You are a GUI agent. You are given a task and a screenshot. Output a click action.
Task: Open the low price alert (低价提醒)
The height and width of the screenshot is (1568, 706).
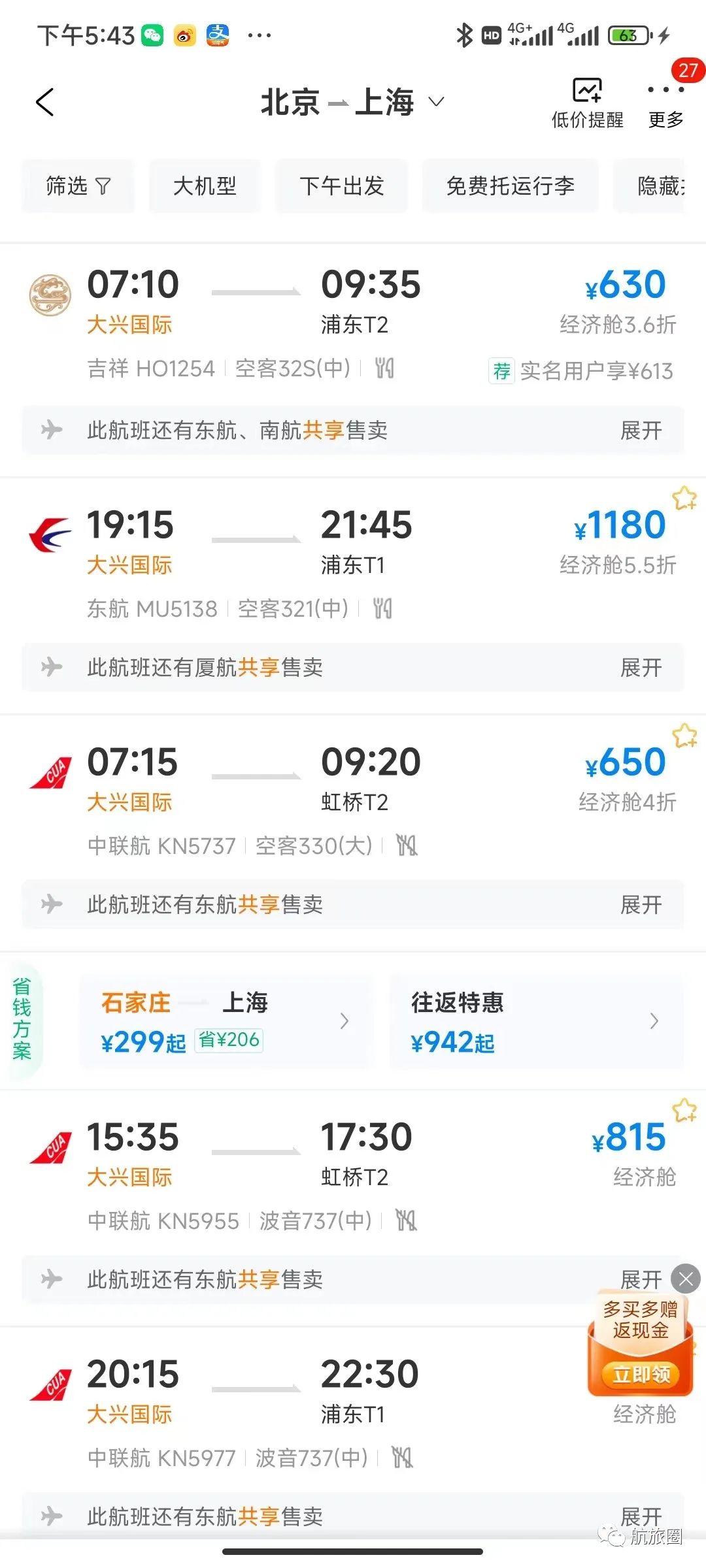click(586, 101)
